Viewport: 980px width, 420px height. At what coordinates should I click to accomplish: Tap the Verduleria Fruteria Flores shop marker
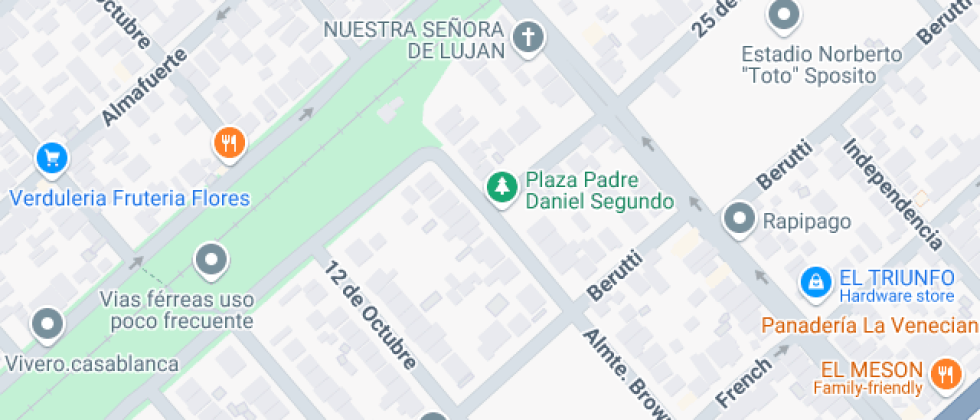51,158
